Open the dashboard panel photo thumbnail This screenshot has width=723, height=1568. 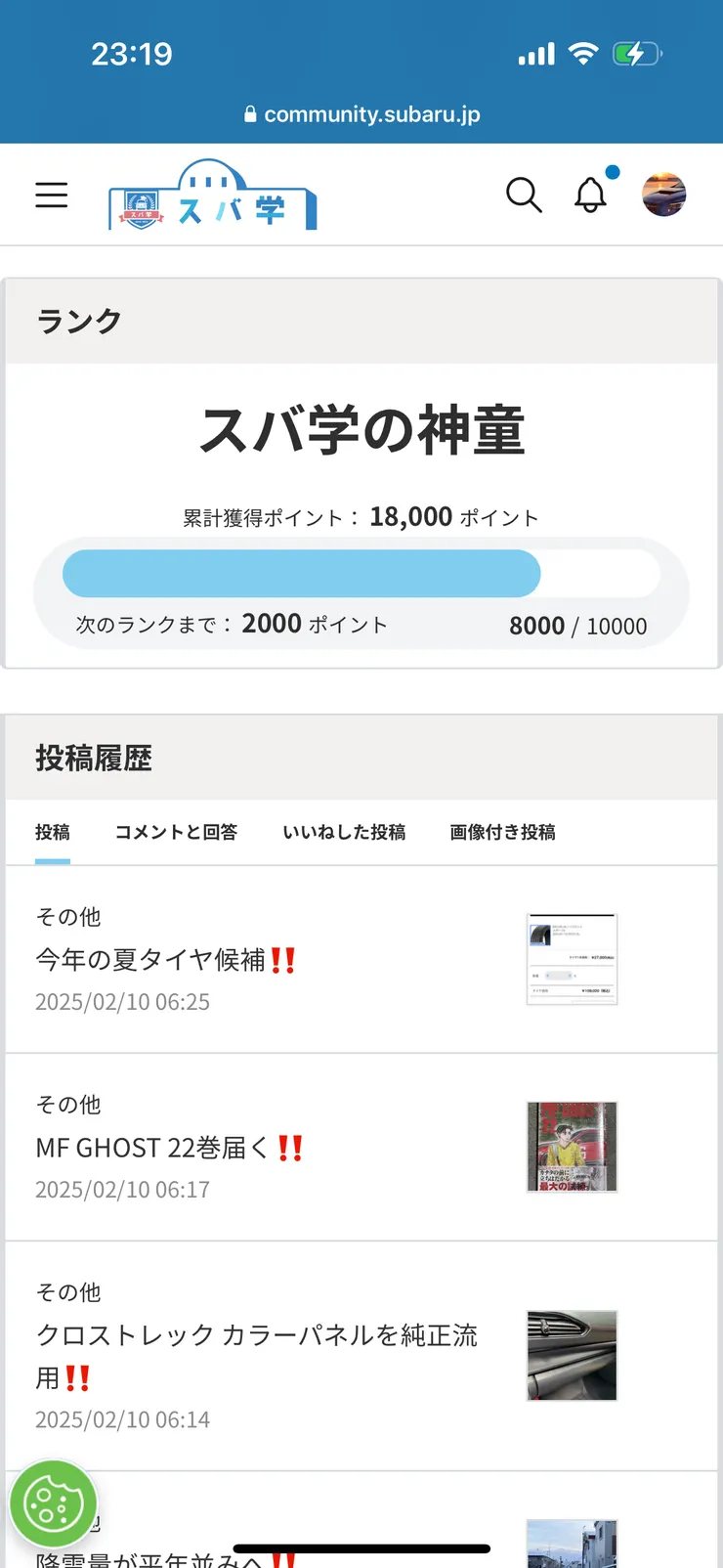pyautogui.click(x=572, y=1356)
